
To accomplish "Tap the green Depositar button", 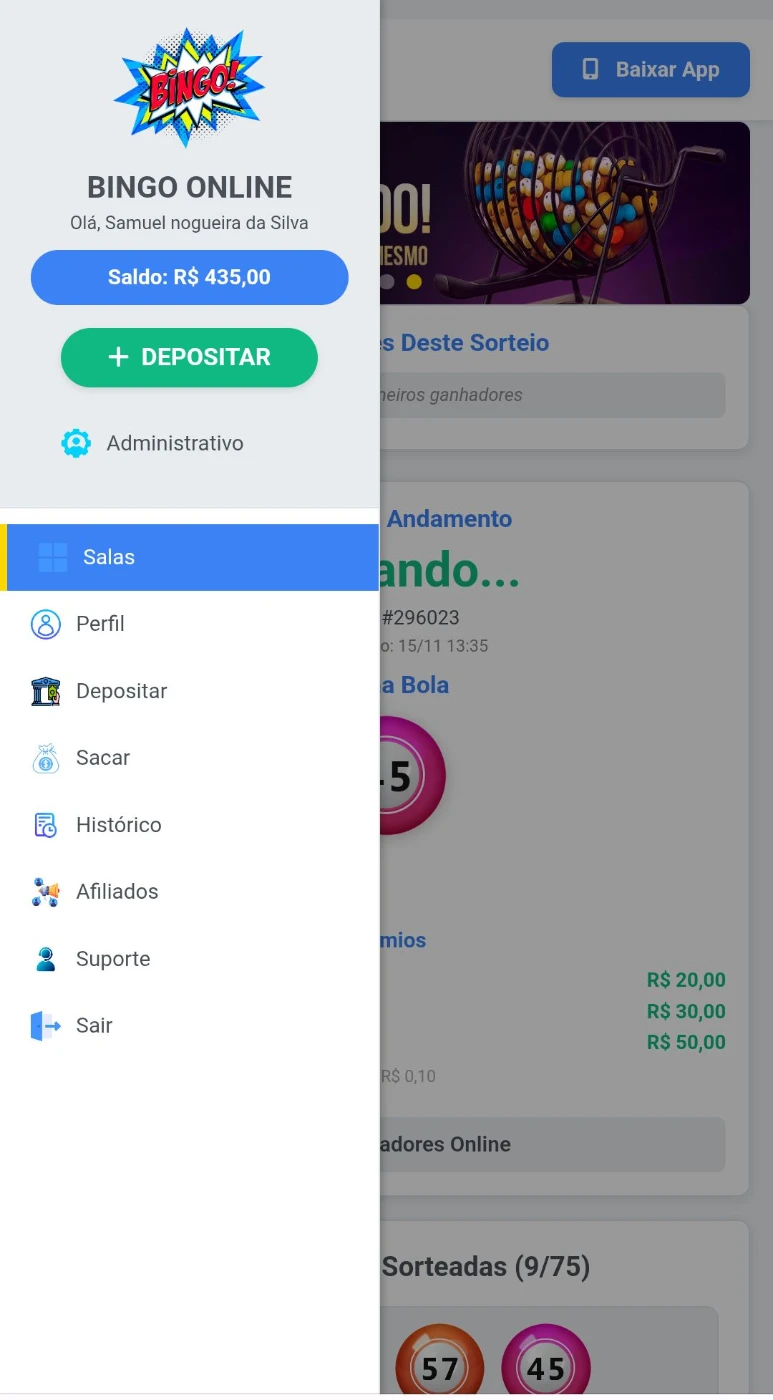I will (189, 357).
